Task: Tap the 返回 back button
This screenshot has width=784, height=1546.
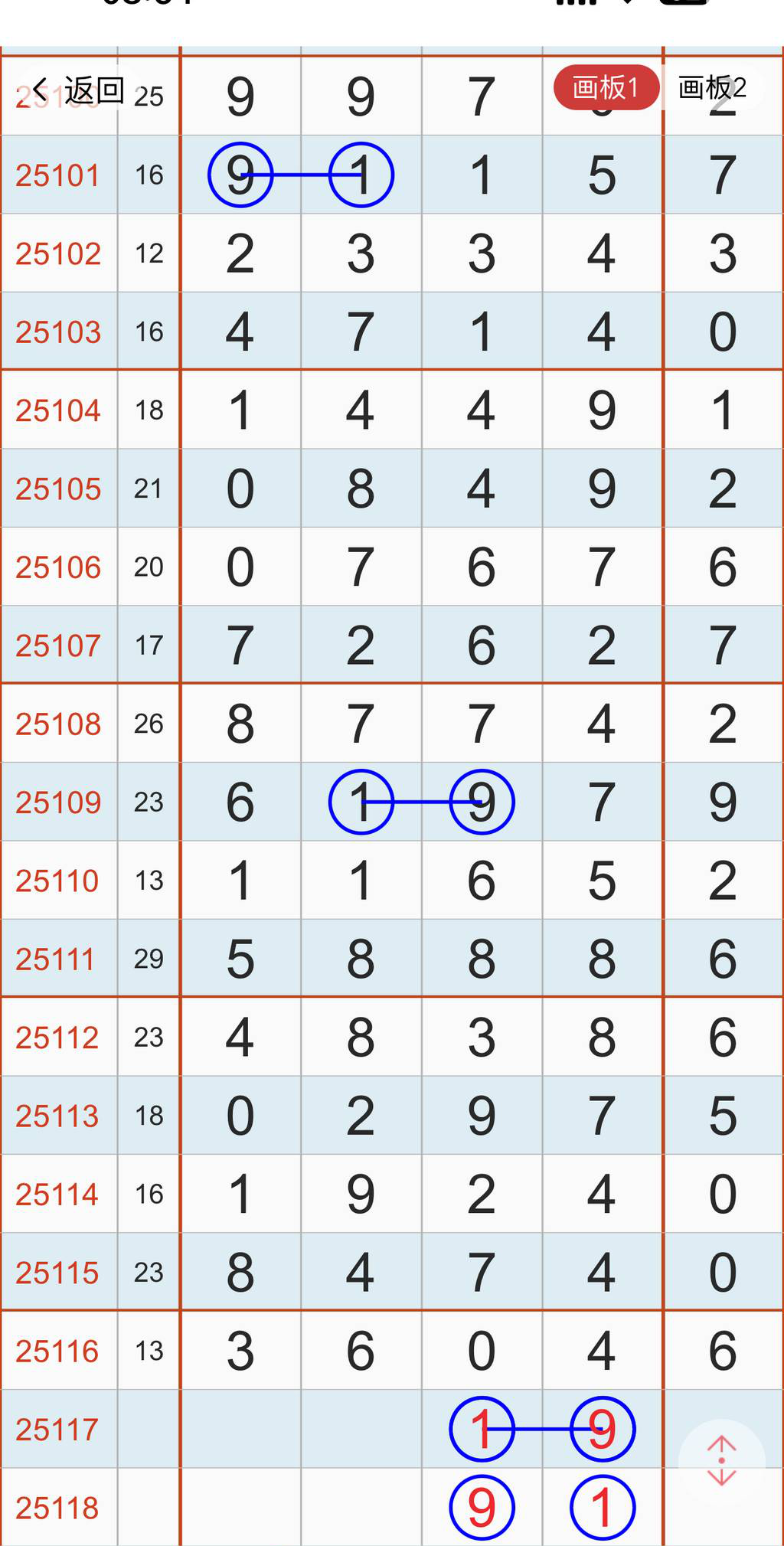Action: click(x=92, y=89)
